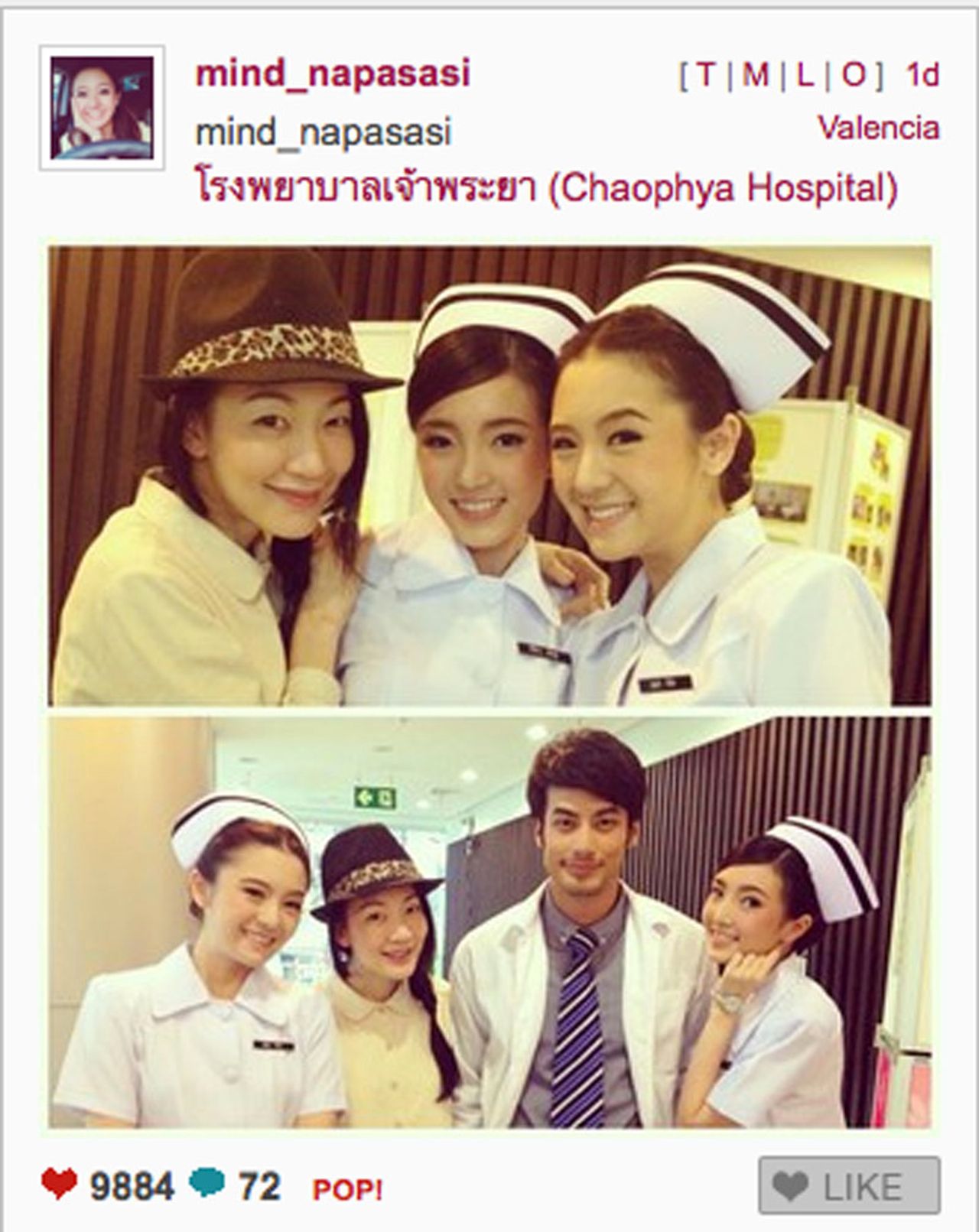979x1232 pixels.
Task: Tap the L option in brackets
Action: [805, 75]
